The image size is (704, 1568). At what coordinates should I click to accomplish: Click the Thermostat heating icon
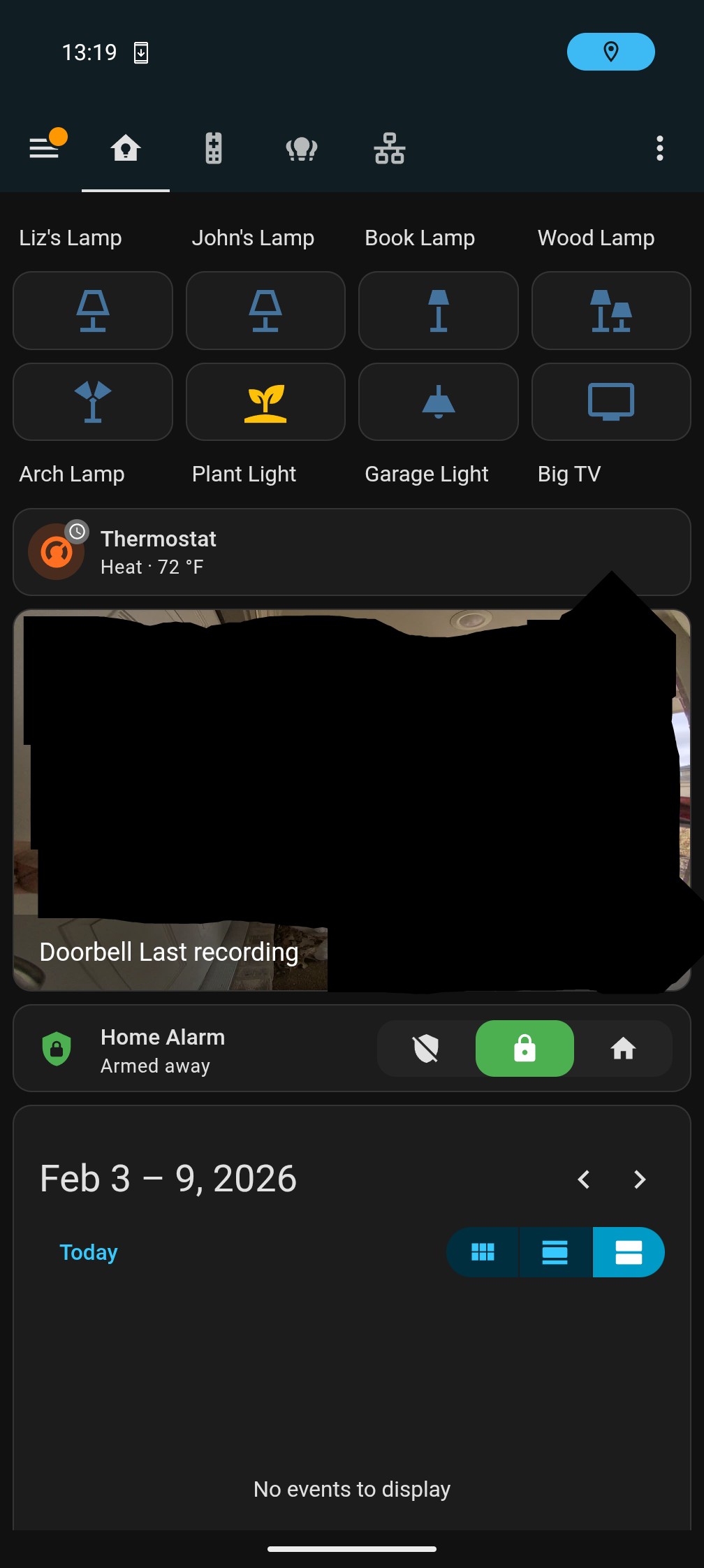point(56,551)
